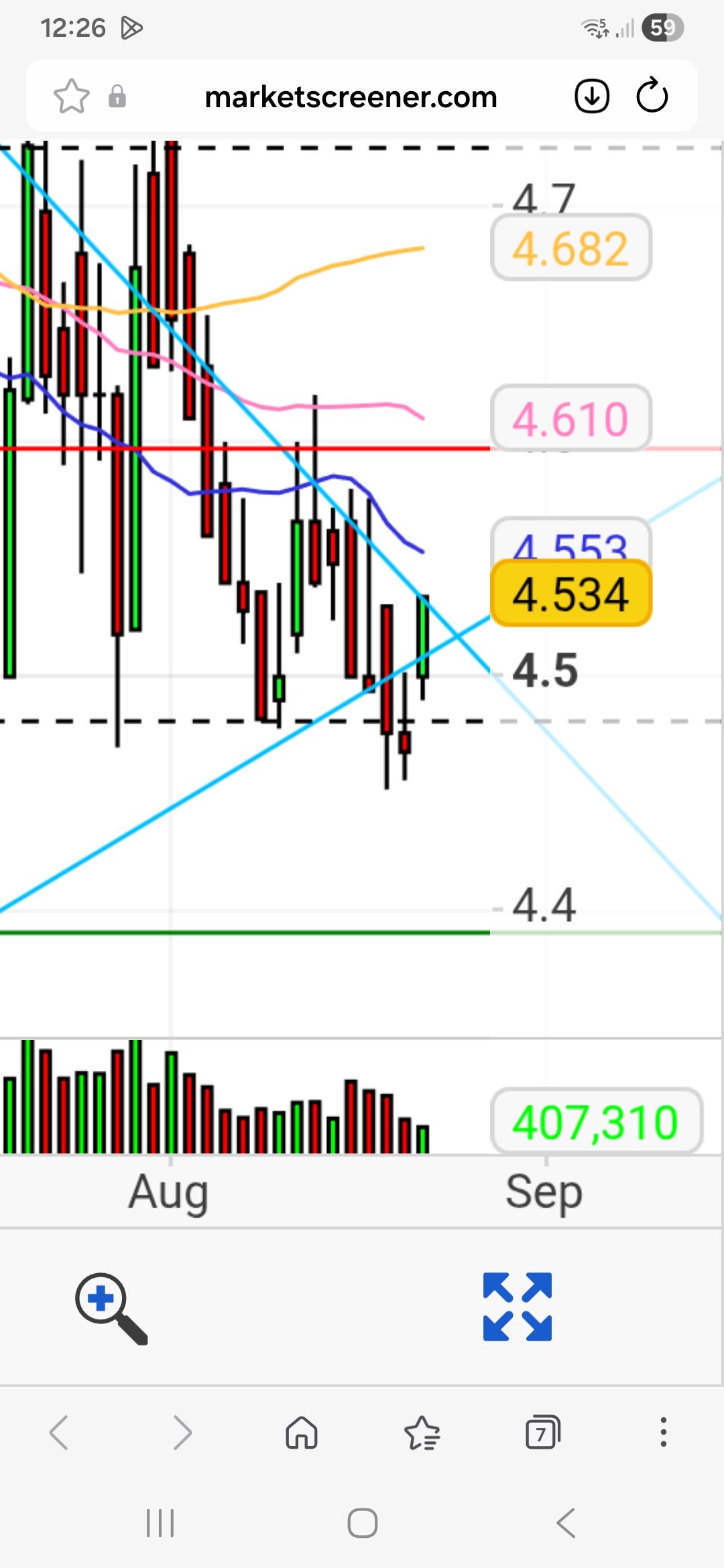
Task: Open the browser downloads icon
Action: (x=592, y=96)
